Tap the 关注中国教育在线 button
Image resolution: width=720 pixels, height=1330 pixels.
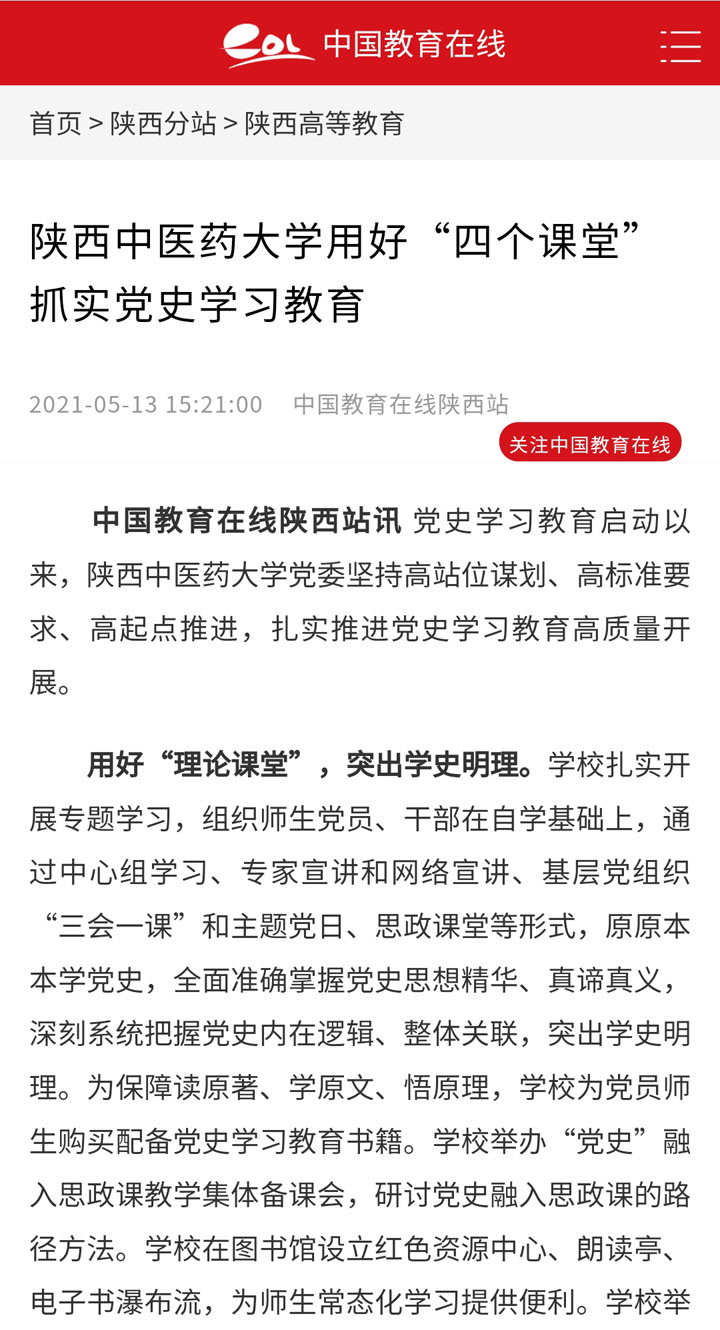point(590,443)
